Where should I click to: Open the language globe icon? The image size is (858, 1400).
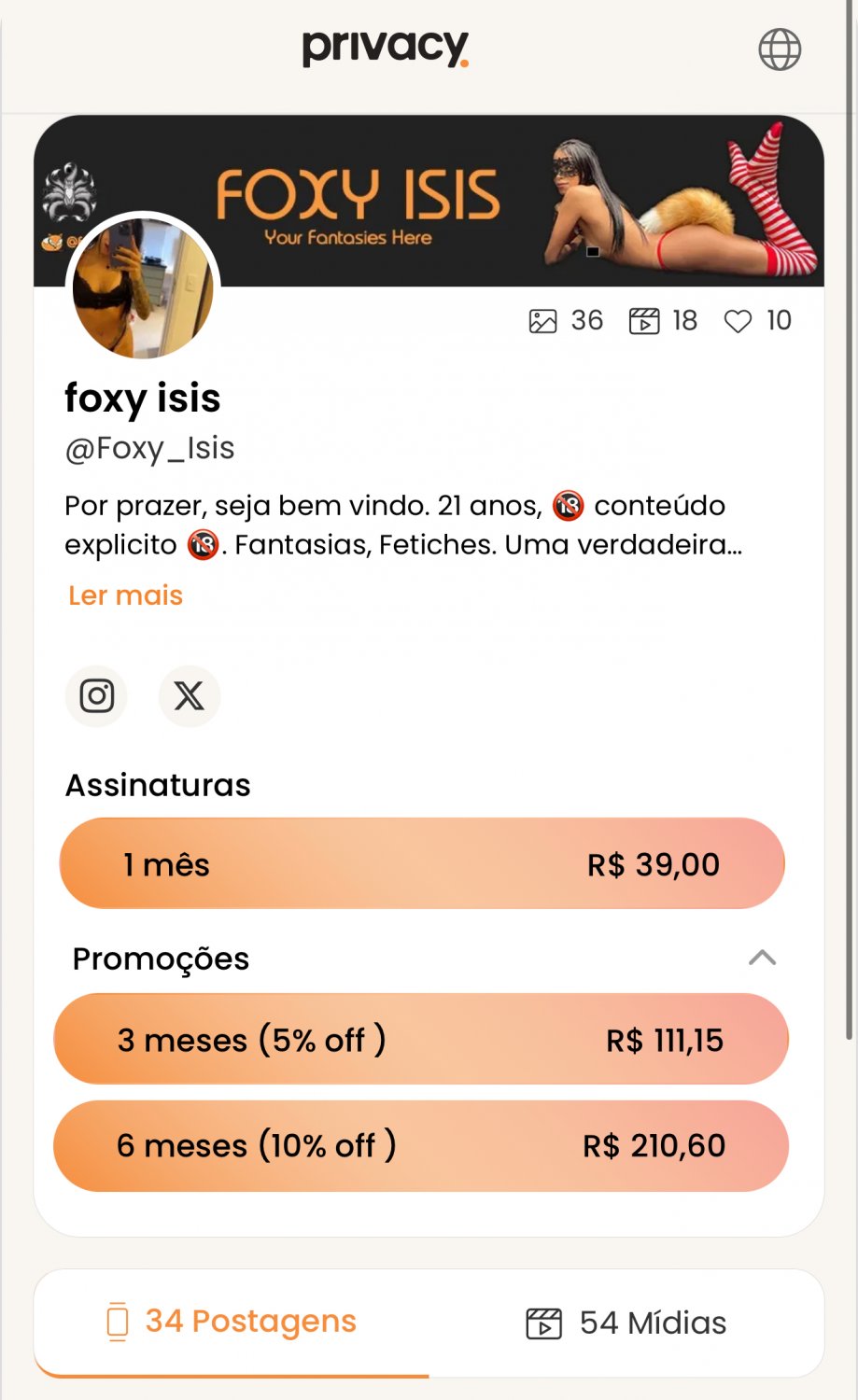[x=779, y=49]
